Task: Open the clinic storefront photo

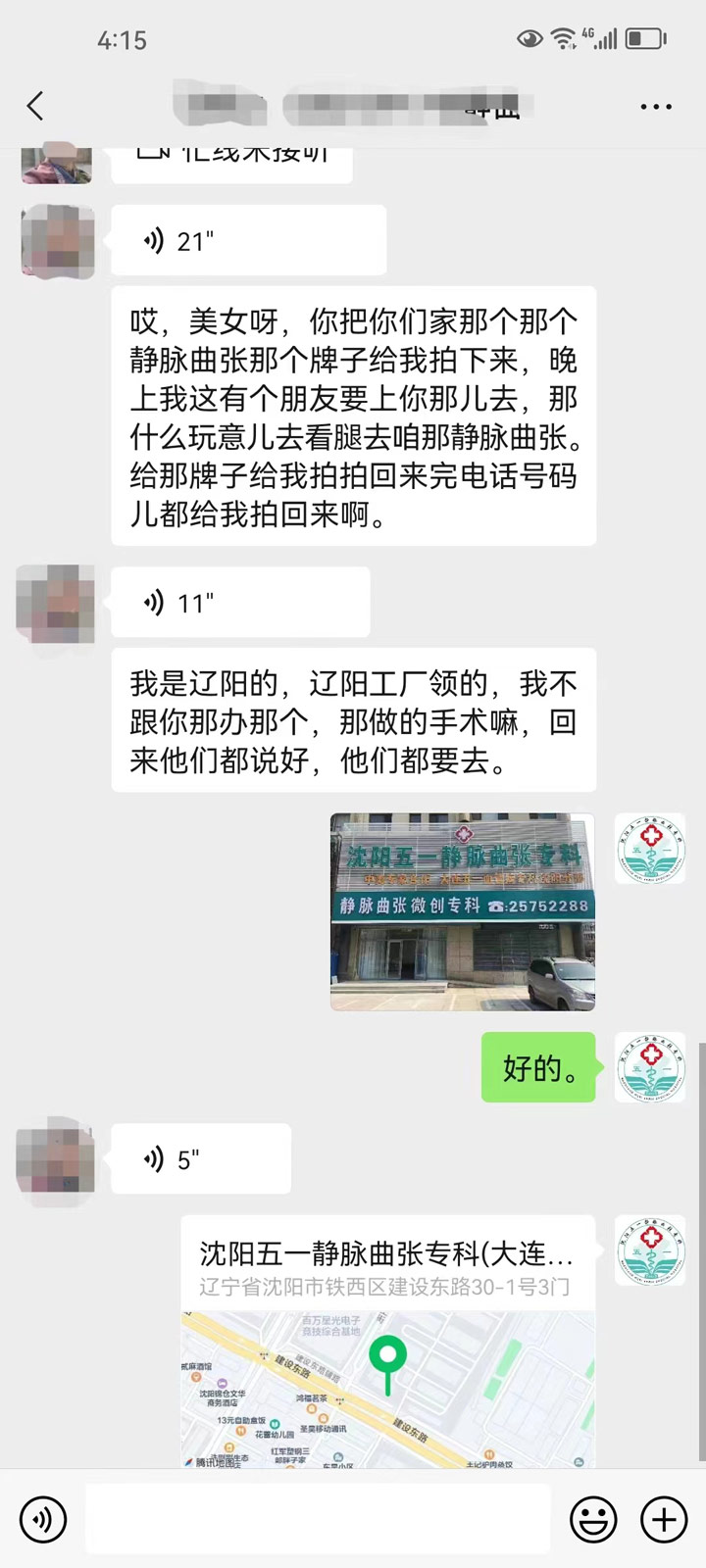Action: (463, 911)
